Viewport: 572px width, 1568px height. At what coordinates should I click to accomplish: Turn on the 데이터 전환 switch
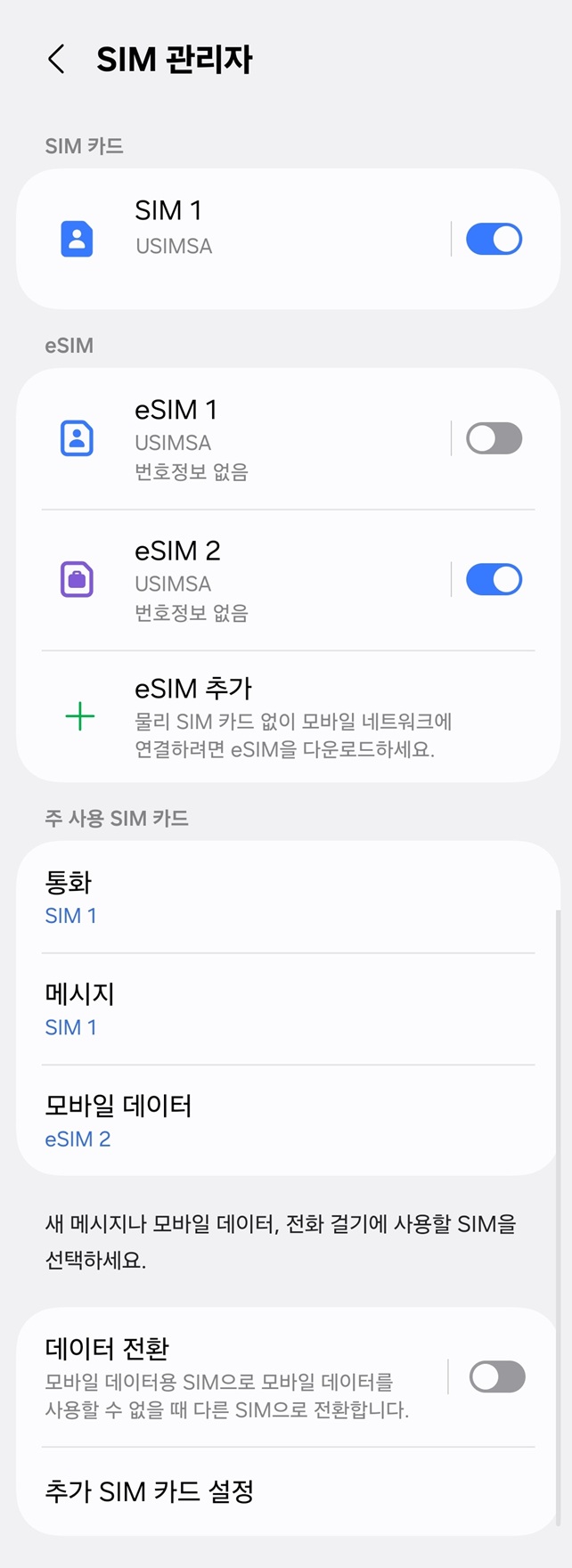[x=497, y=1376]
